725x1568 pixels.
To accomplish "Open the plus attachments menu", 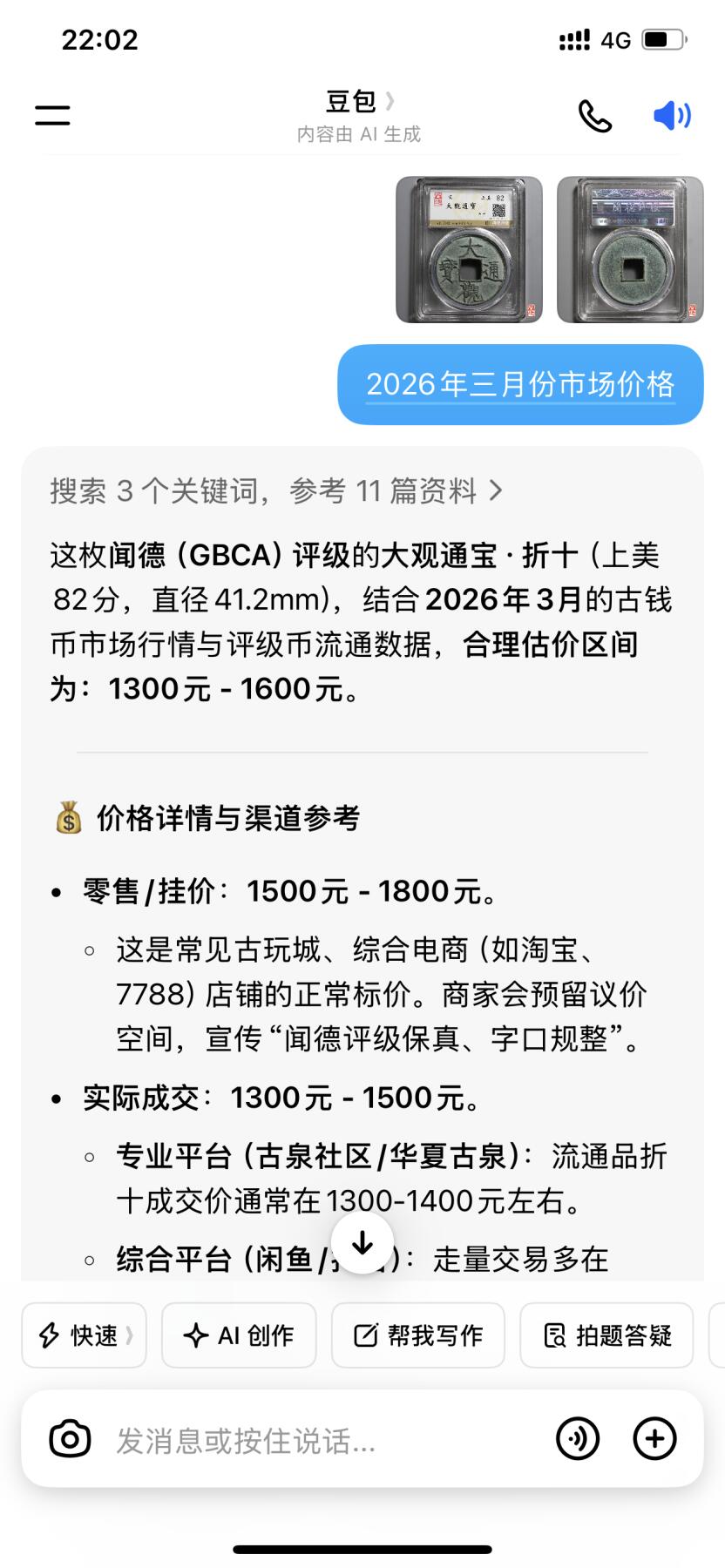I will tap(654, 1438).
